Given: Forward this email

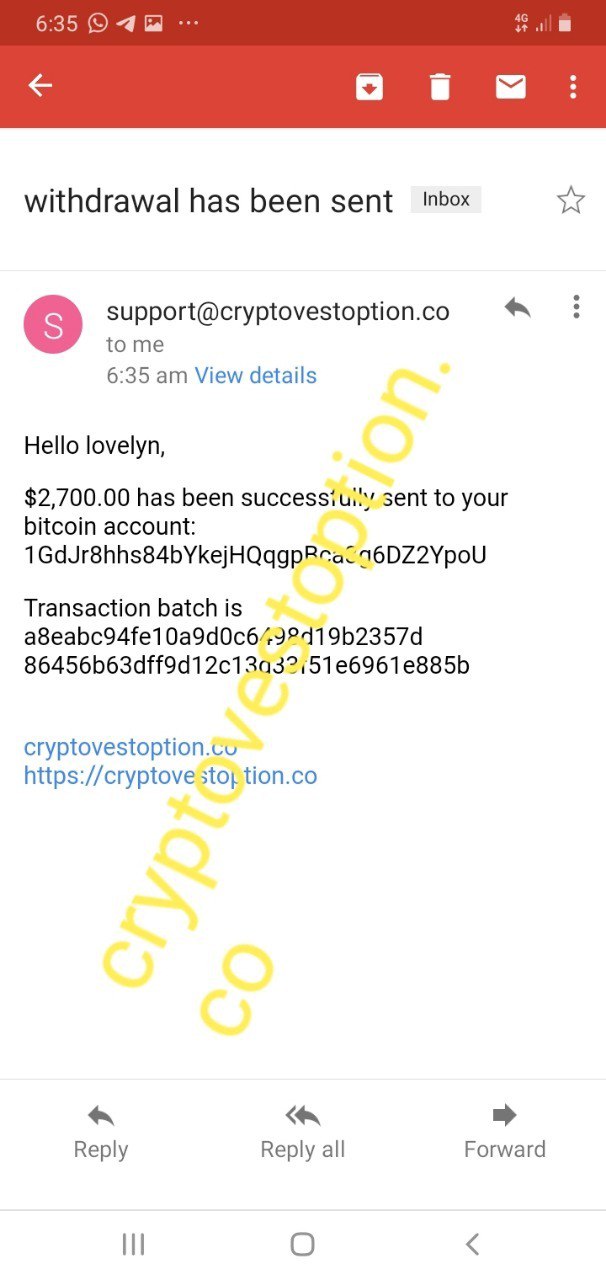Looking at the screenshot, I should click(504, 1131).
